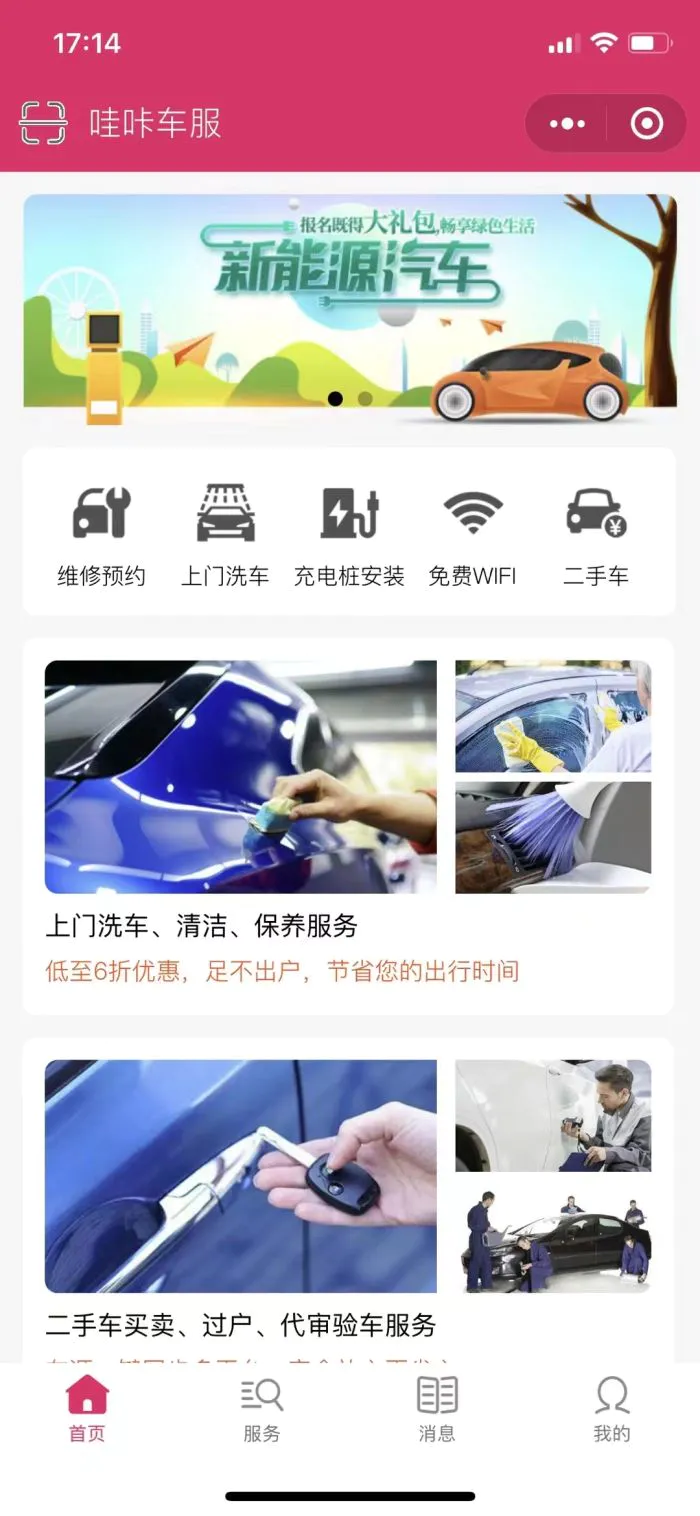Screen dimensions: 700x1516
Task: Open 二手车买卖、过户、代审验车服务 card
Action: (349, 1200)
